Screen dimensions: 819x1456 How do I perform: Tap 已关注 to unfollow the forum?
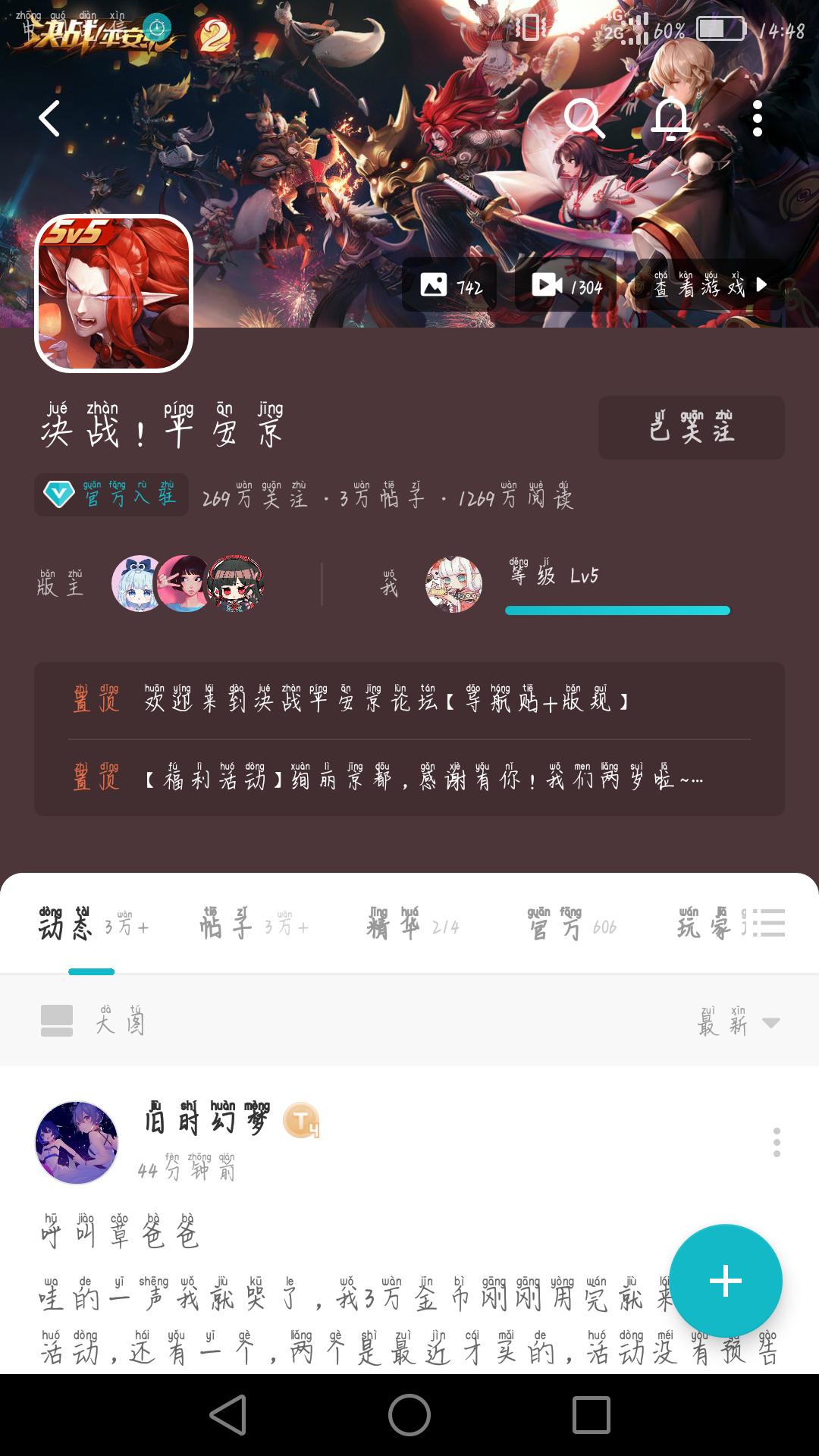coord(691,428)
